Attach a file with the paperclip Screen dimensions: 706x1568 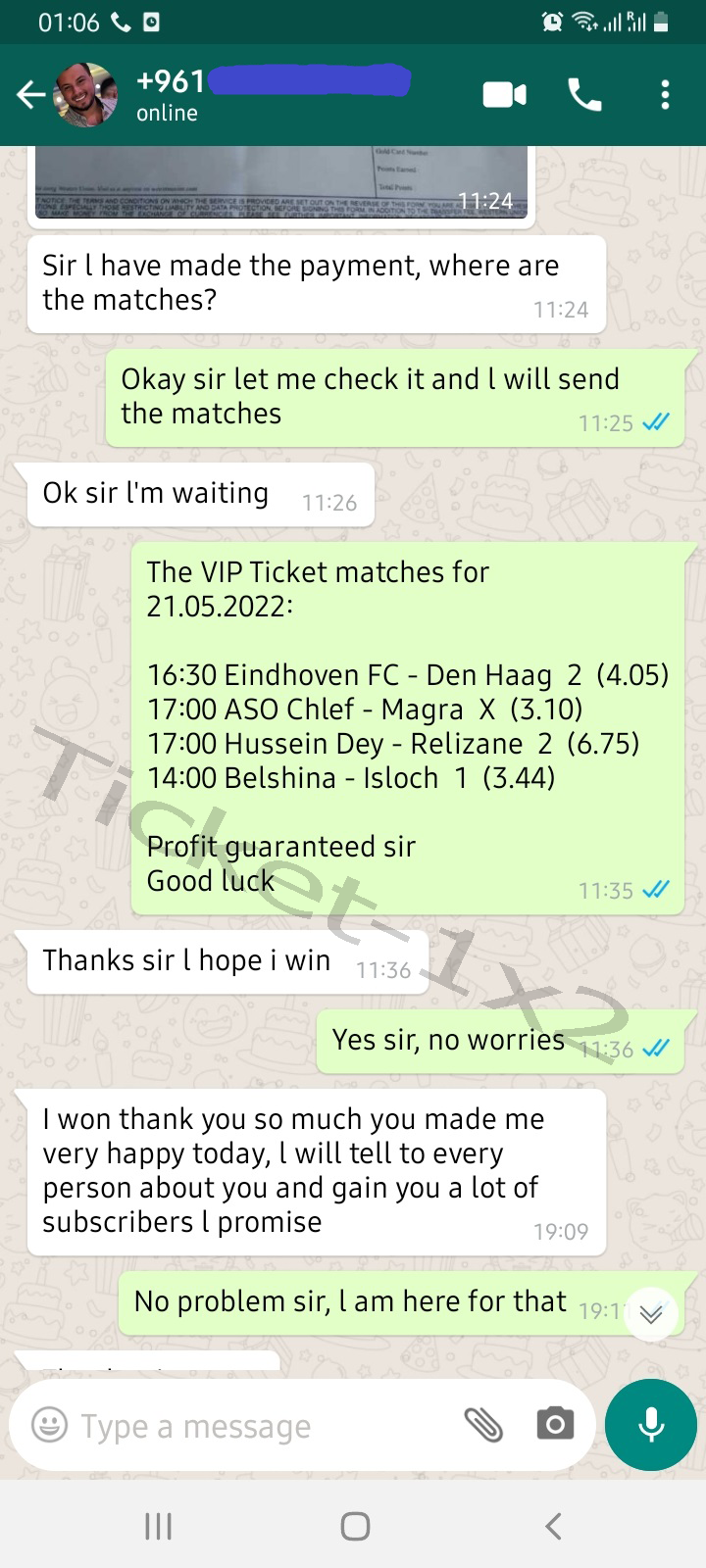click(482, 1425)
